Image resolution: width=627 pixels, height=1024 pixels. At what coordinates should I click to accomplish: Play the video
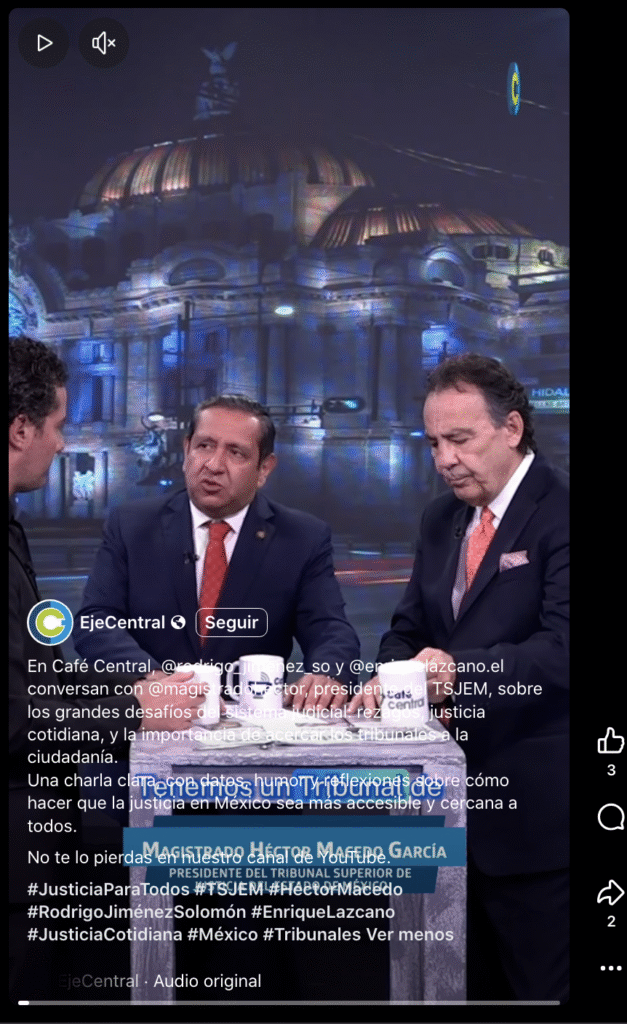44,43
